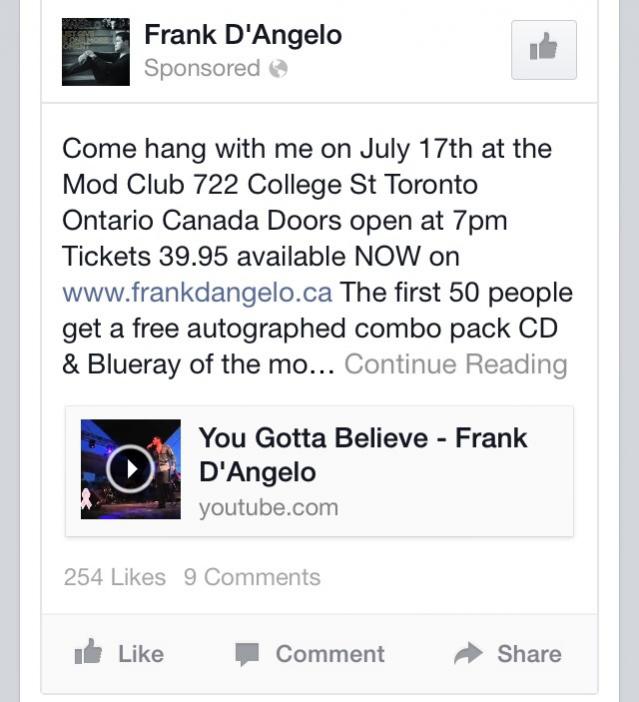Like this sponsored post
Viewport: 639px width, 702px height.
click(x=119, y=654)
